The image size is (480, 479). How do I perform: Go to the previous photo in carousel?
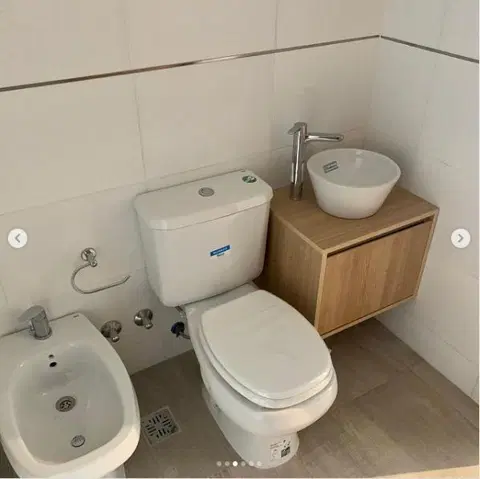(x=18, y=238)
